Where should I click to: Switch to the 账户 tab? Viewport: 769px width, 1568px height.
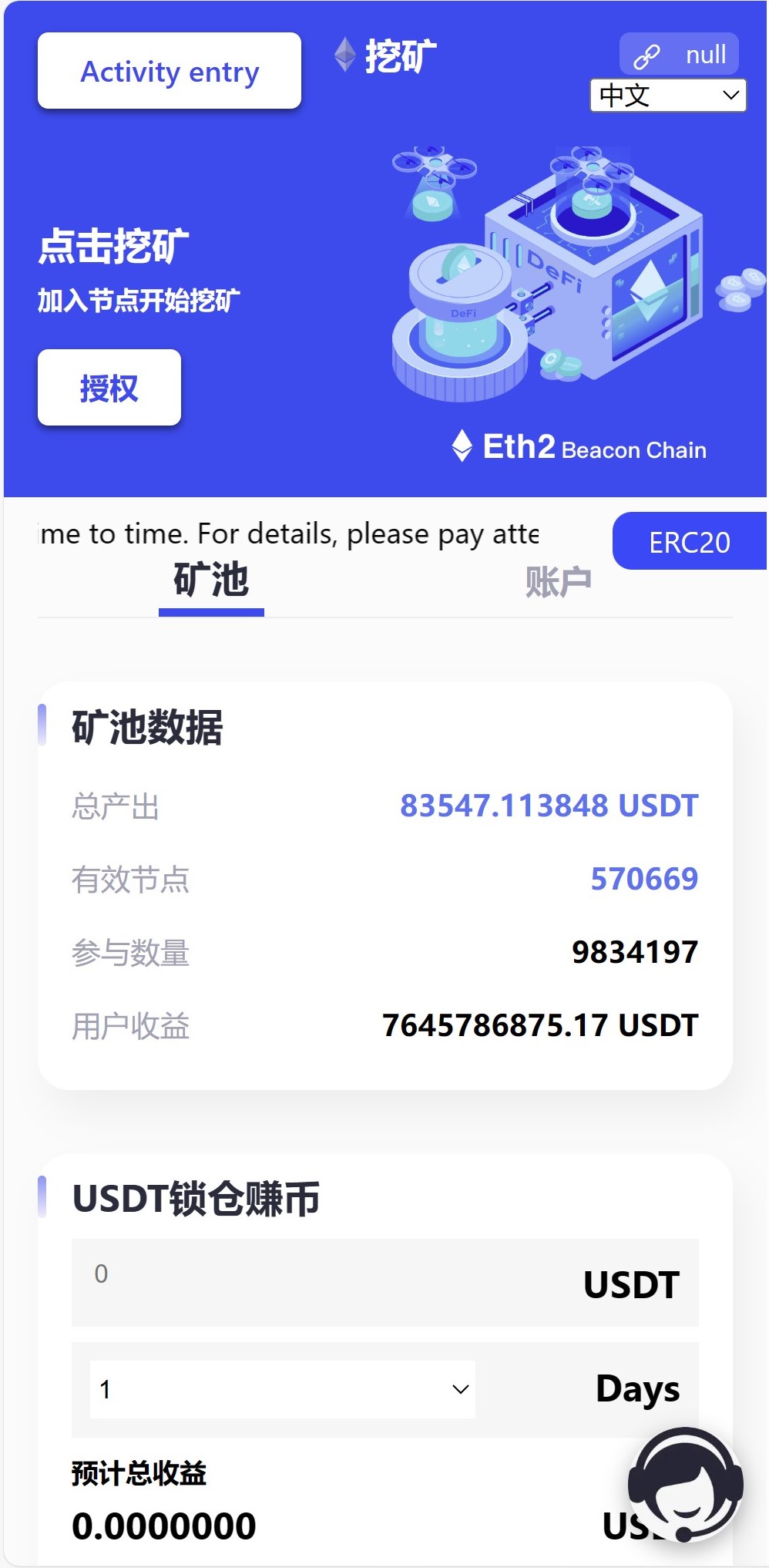click(x=558, y=581)
